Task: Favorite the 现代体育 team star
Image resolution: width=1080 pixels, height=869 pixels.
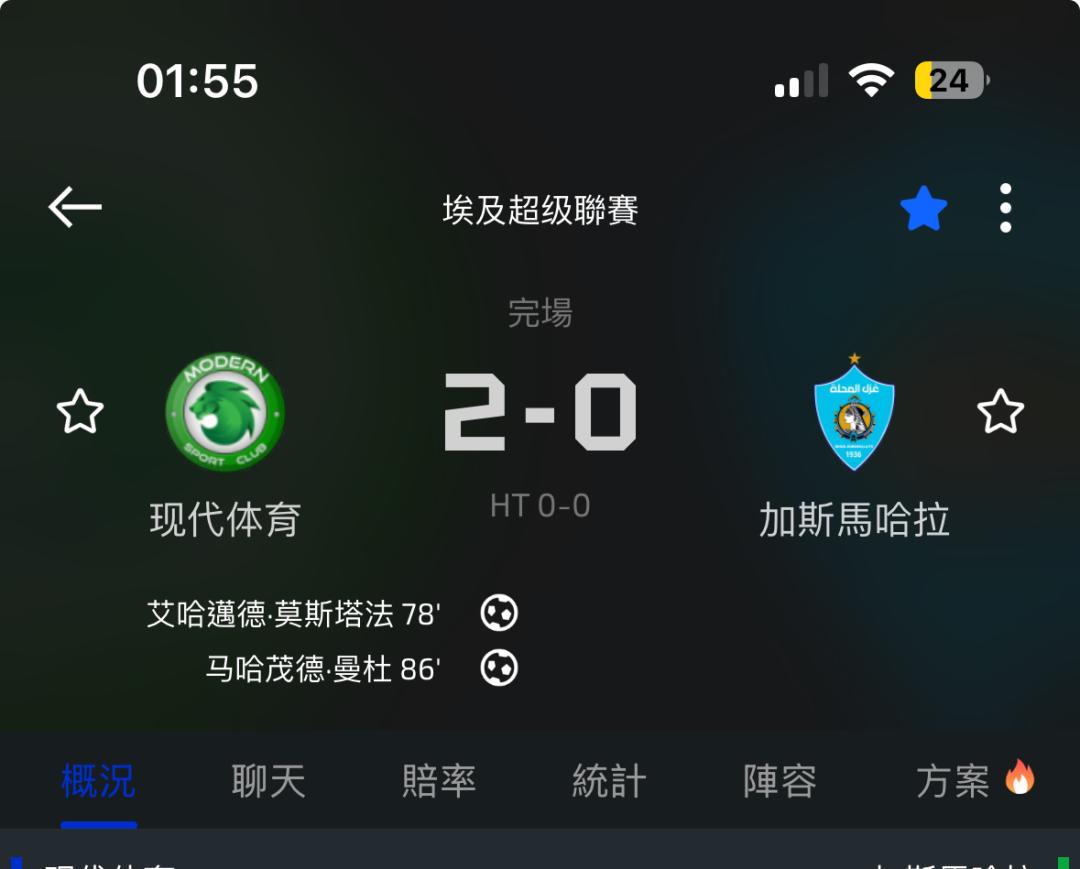Action: 80,411
